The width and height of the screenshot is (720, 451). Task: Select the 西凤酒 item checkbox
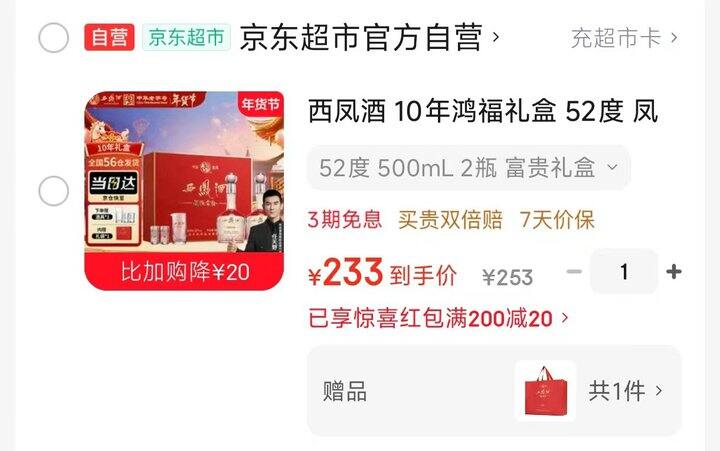point(54,191)
